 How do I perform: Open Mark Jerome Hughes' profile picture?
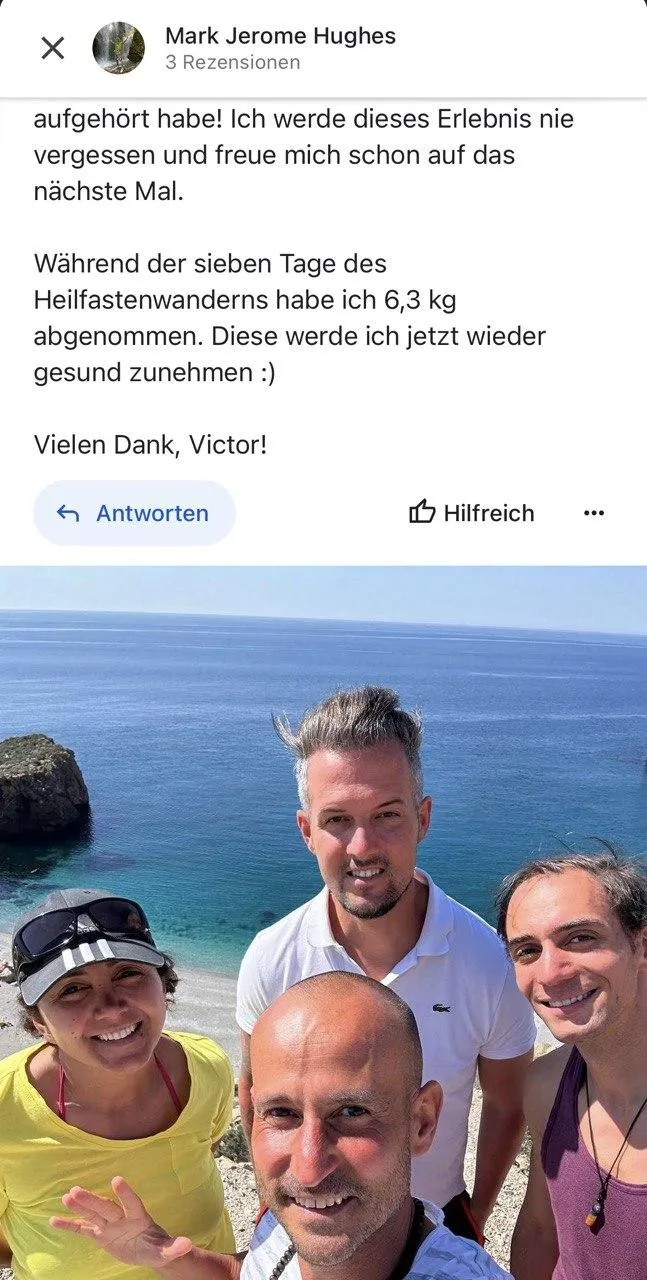[x=118, y=48]
